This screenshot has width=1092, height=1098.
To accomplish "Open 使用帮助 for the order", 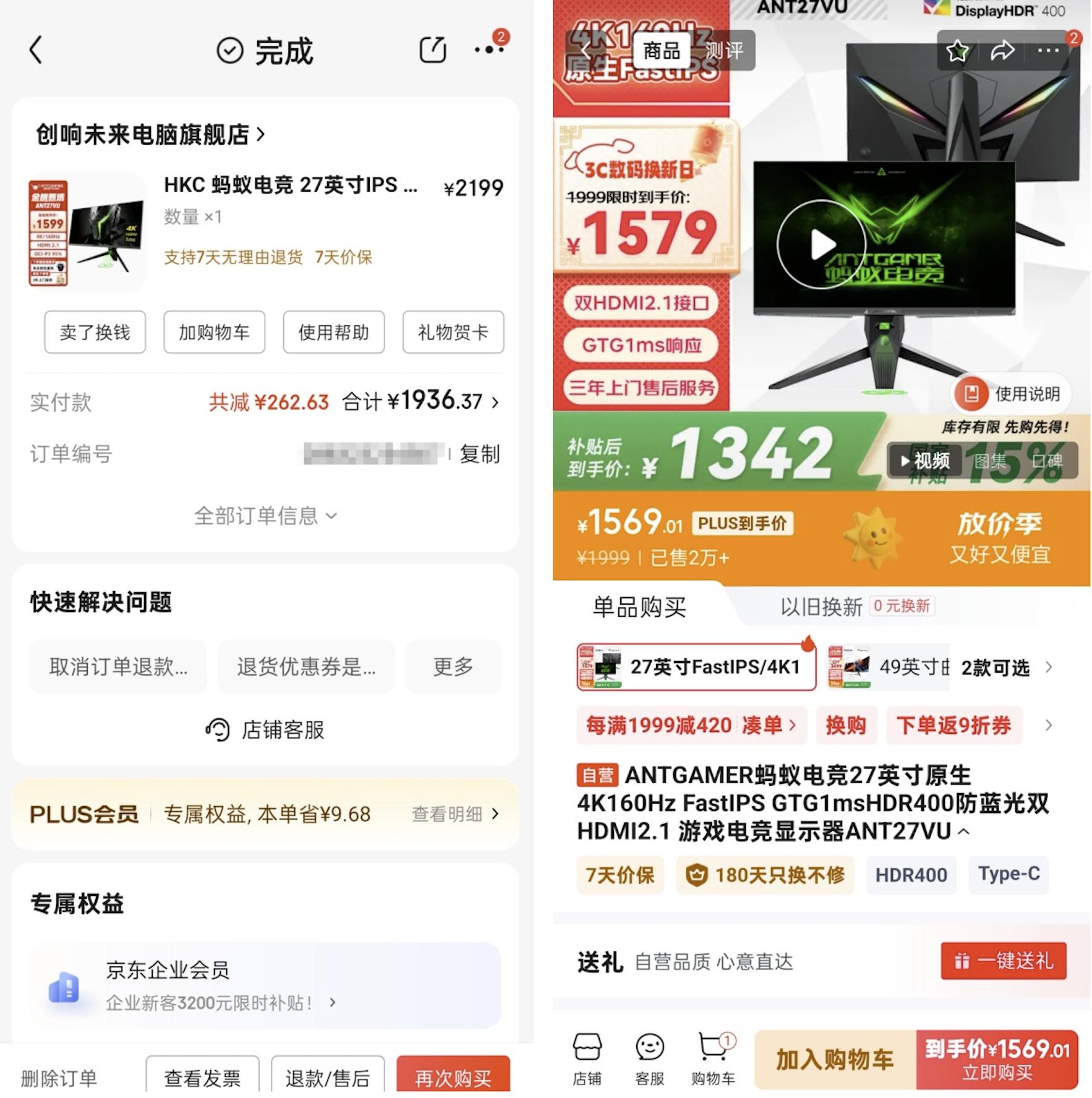I will [x=333, y=333].
